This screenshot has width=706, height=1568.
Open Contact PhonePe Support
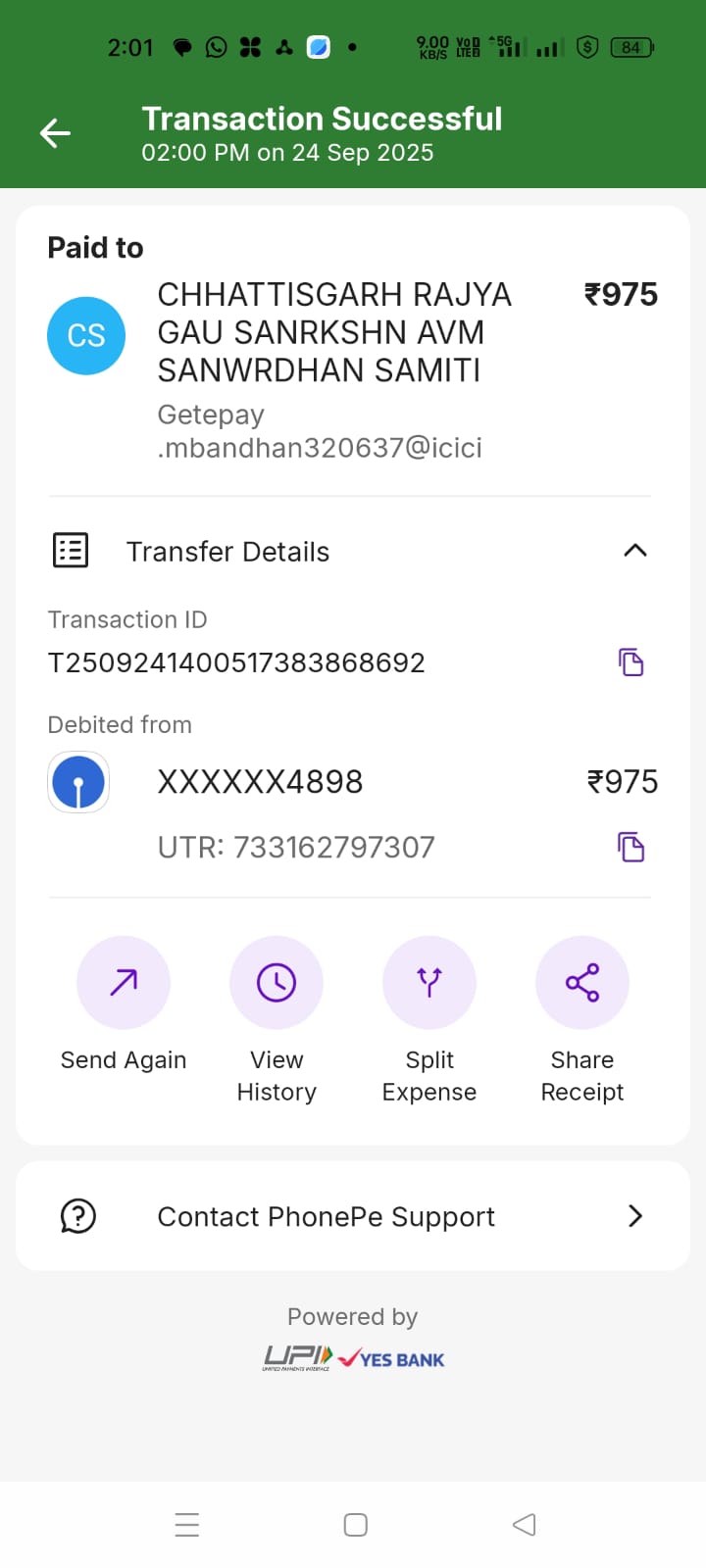pyautogui.click(x=353, y=1216)
